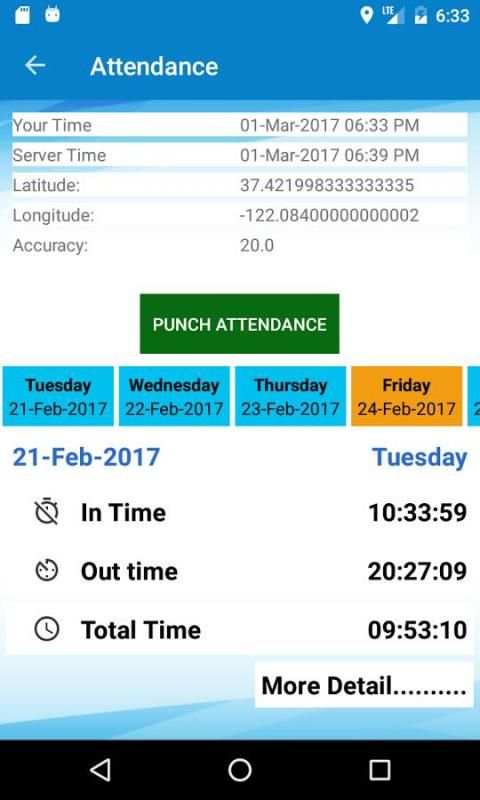Choose Friday 24-Feb-2017

pos(407,396)
